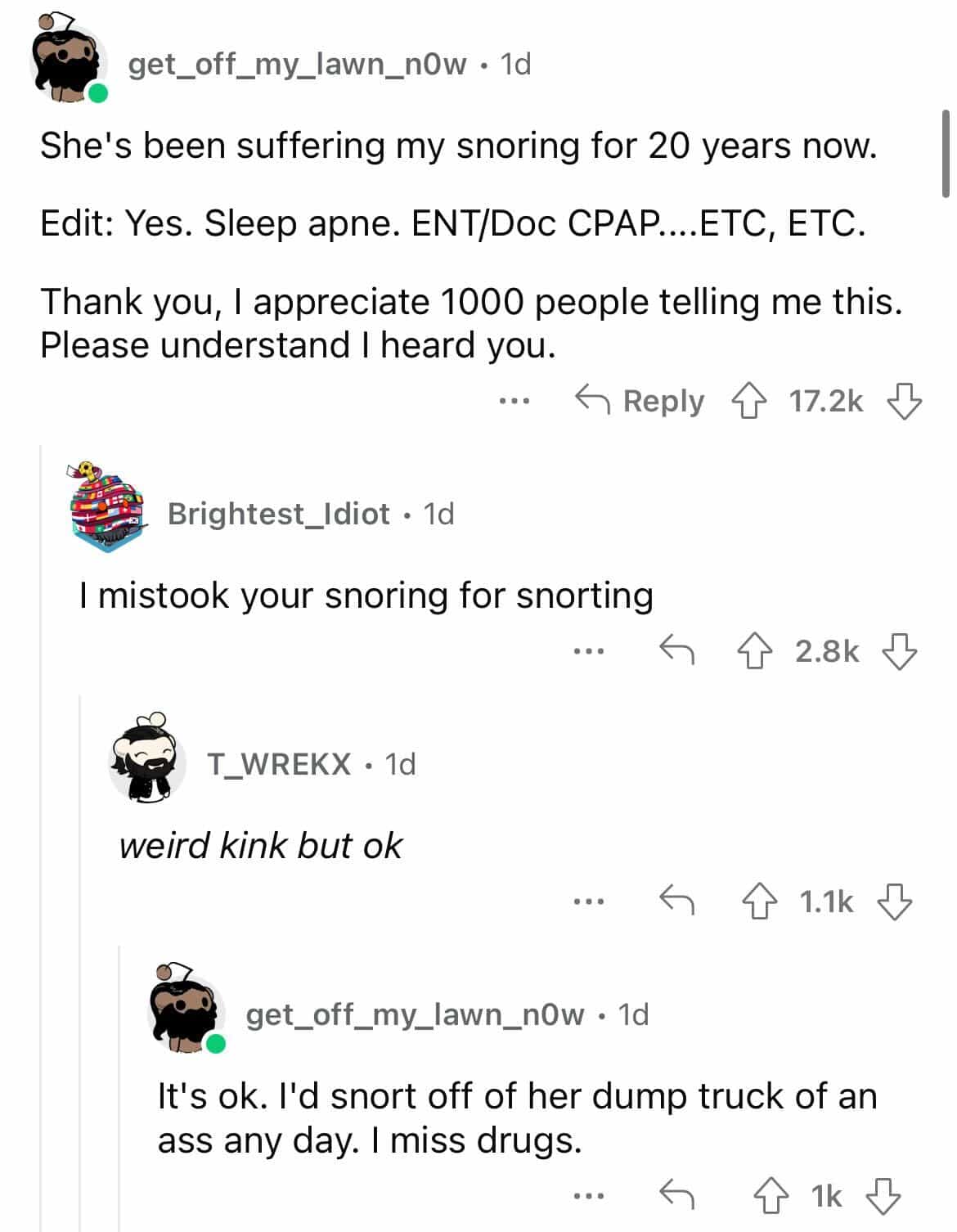Open get_off_my_lawn_n0w's profile from the top comment
The image size is (957, 1232).
coord(297,63)
